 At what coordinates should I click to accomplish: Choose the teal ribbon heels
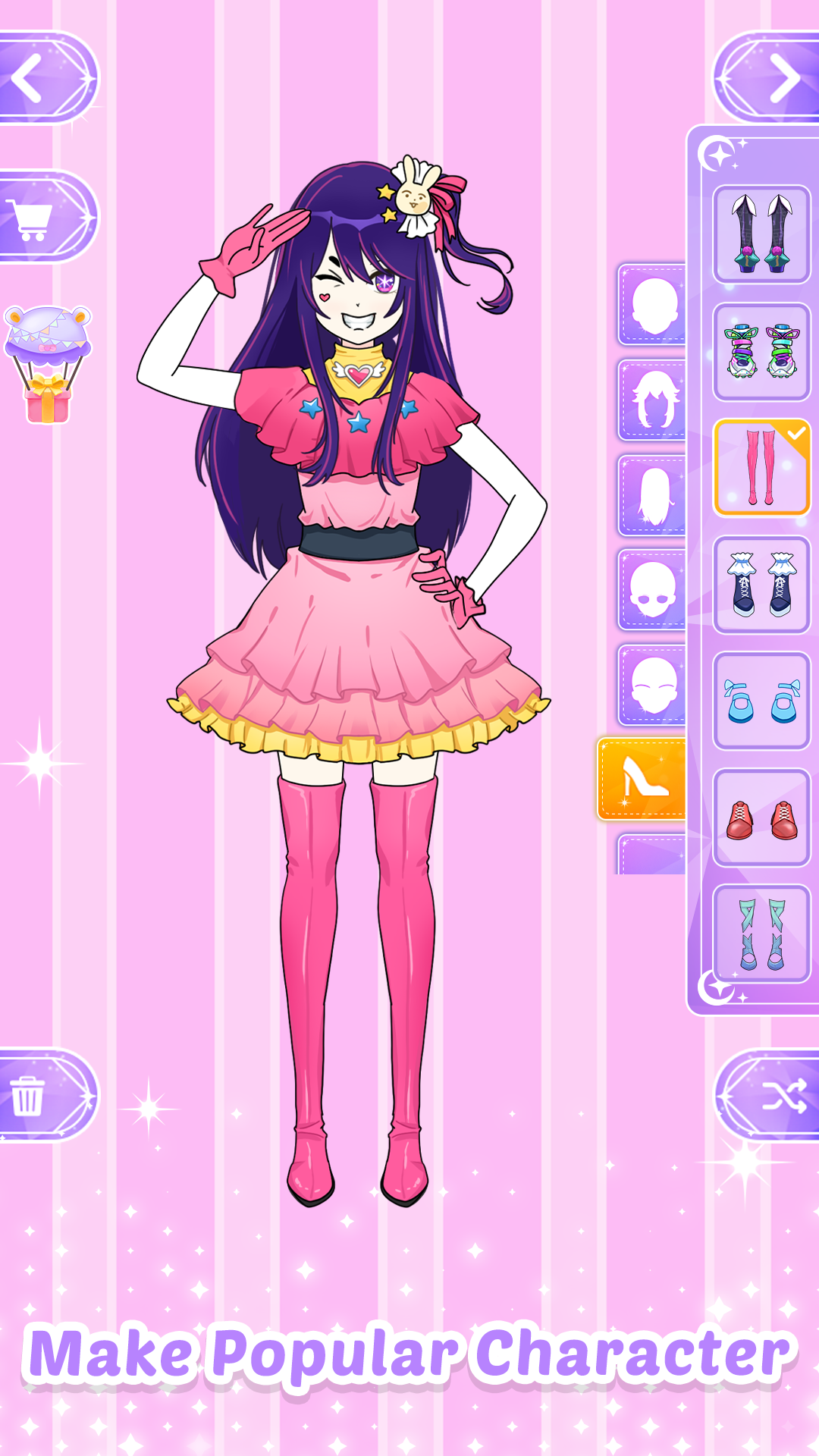pos(761,934)
